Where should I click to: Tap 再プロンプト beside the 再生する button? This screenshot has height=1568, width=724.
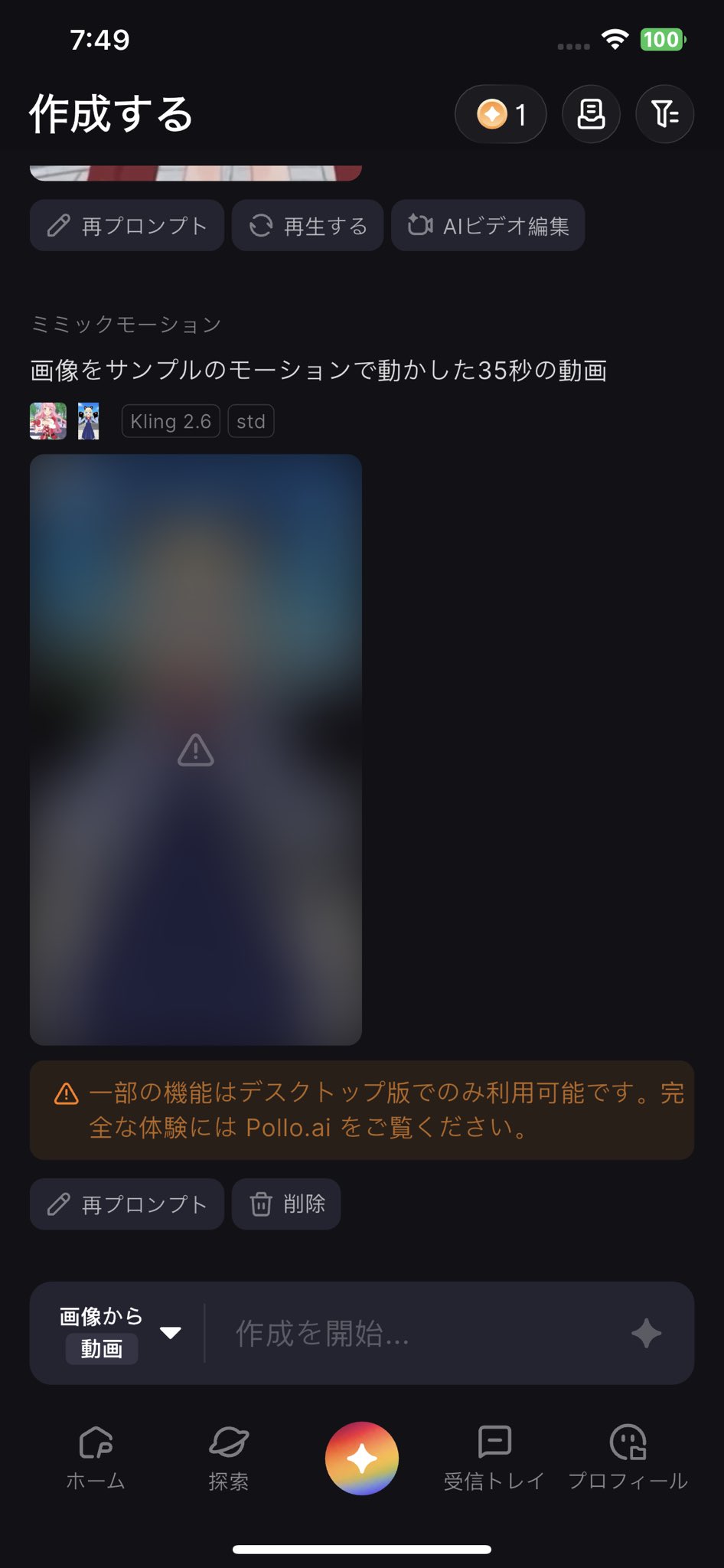[x=127, y=226]
